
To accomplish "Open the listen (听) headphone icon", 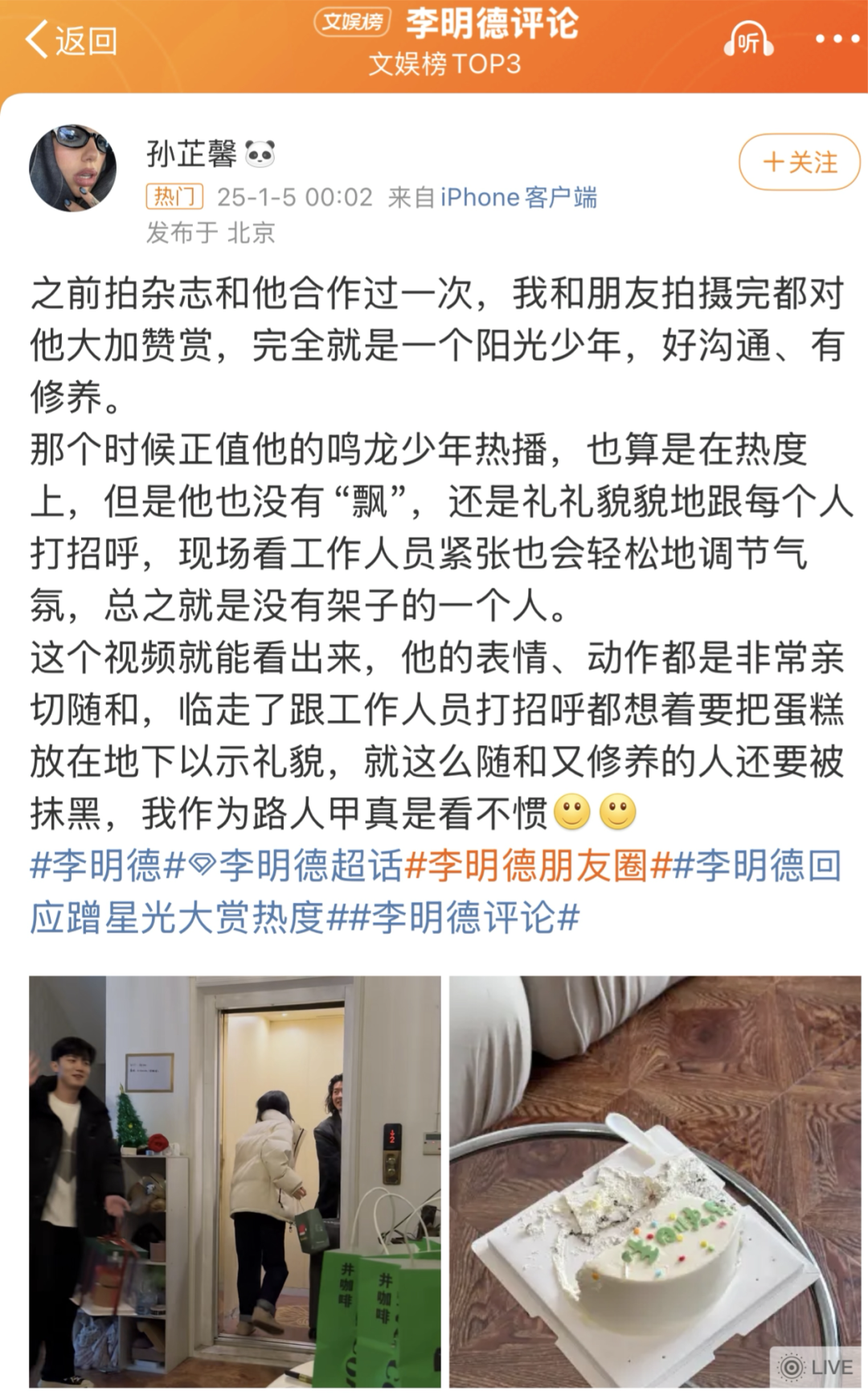I will 748,39.
